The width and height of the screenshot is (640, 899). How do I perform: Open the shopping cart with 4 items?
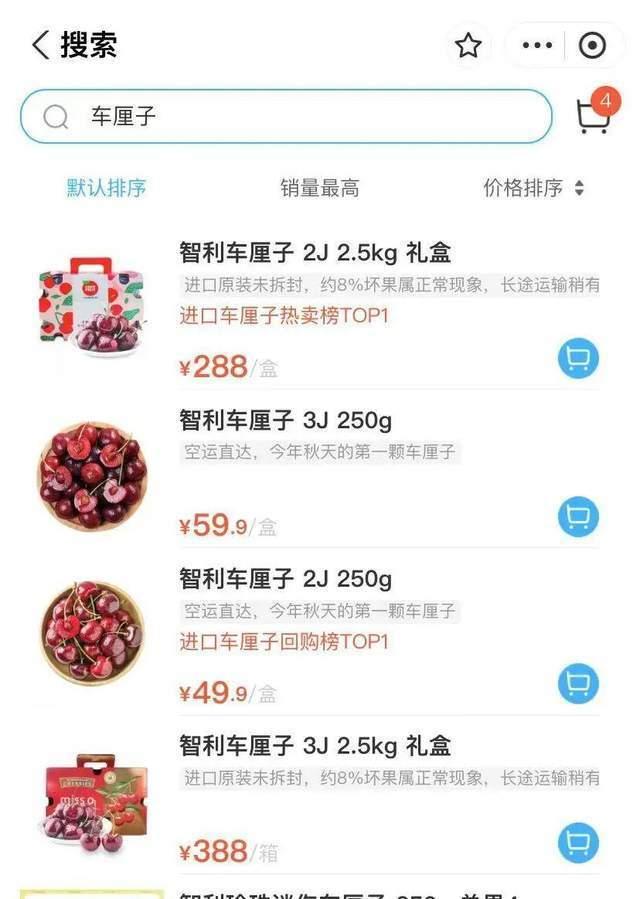pyautogui.click(x=594, y=116)
